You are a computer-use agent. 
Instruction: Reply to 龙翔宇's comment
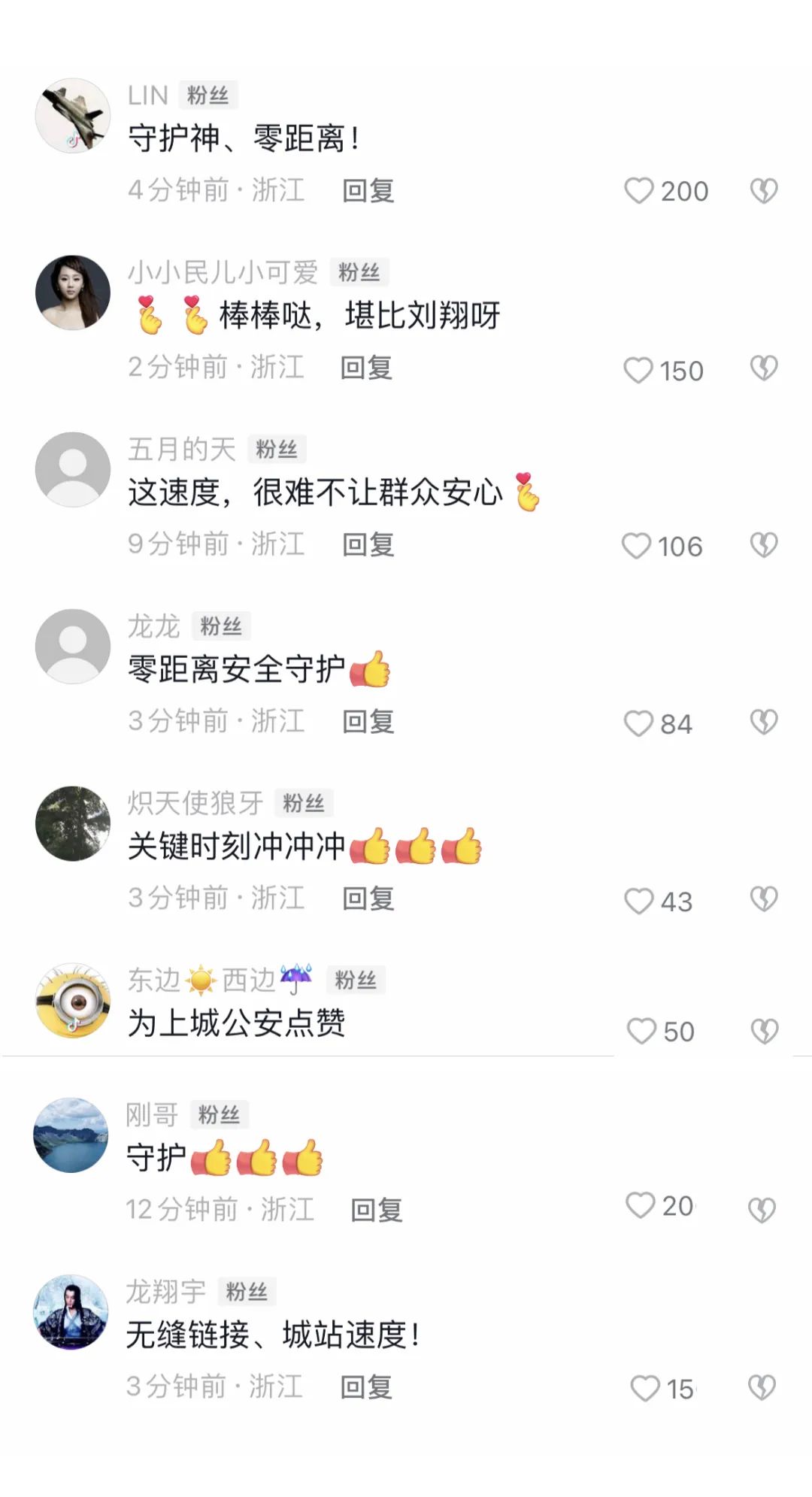[x=366, y=1387]
